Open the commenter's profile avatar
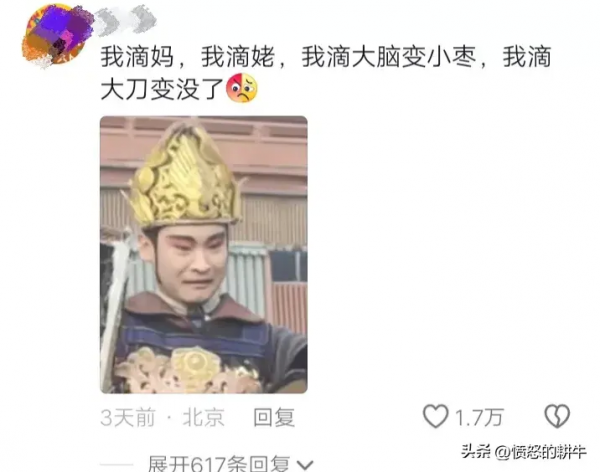The width and height of the screenshot is (600, 472). tap(50, 31)
